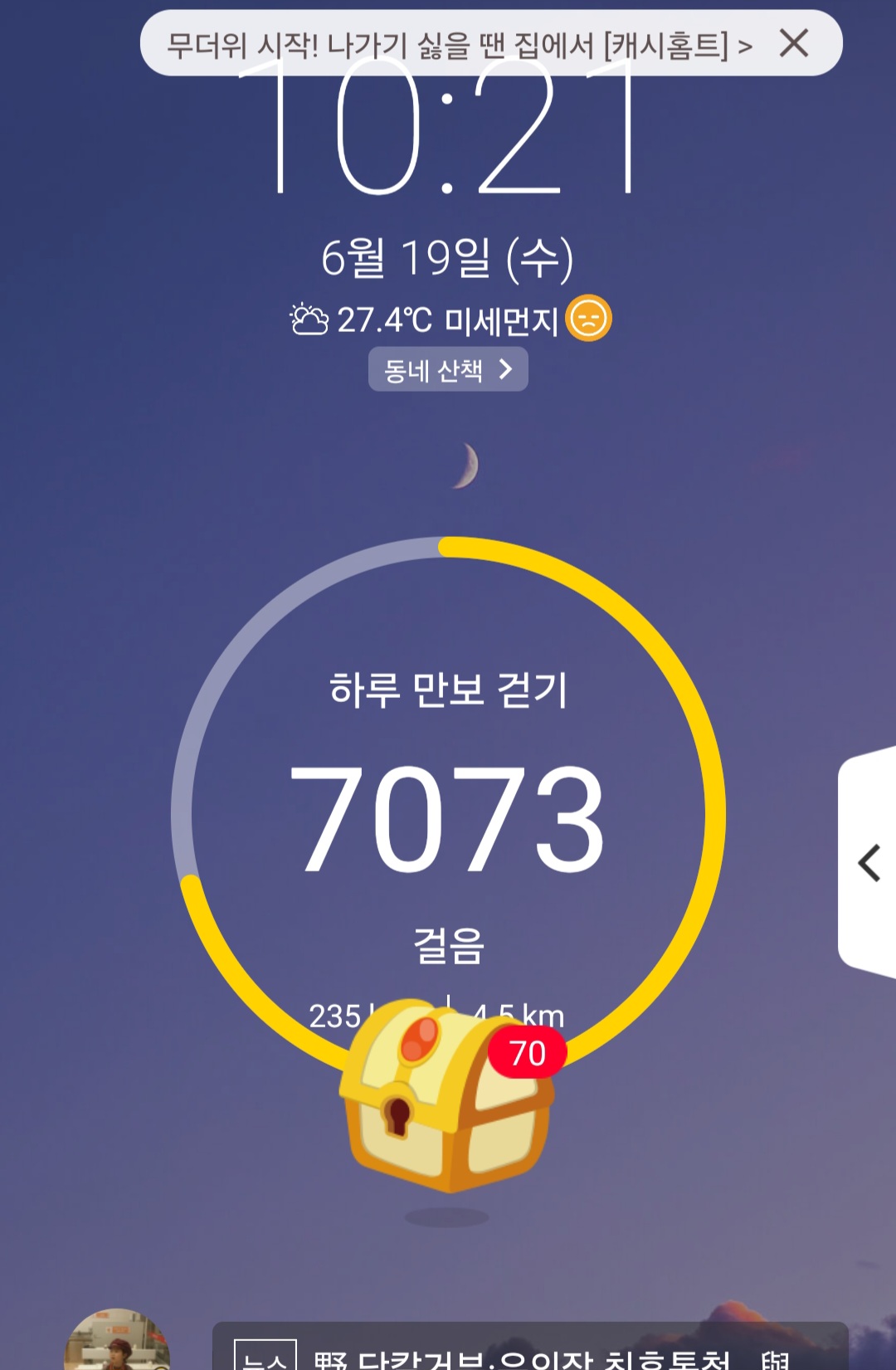Tap the round profile thumbnail at bottom
The width and height of the screenshot is (896, 1370).
(x=117, y=1340)
